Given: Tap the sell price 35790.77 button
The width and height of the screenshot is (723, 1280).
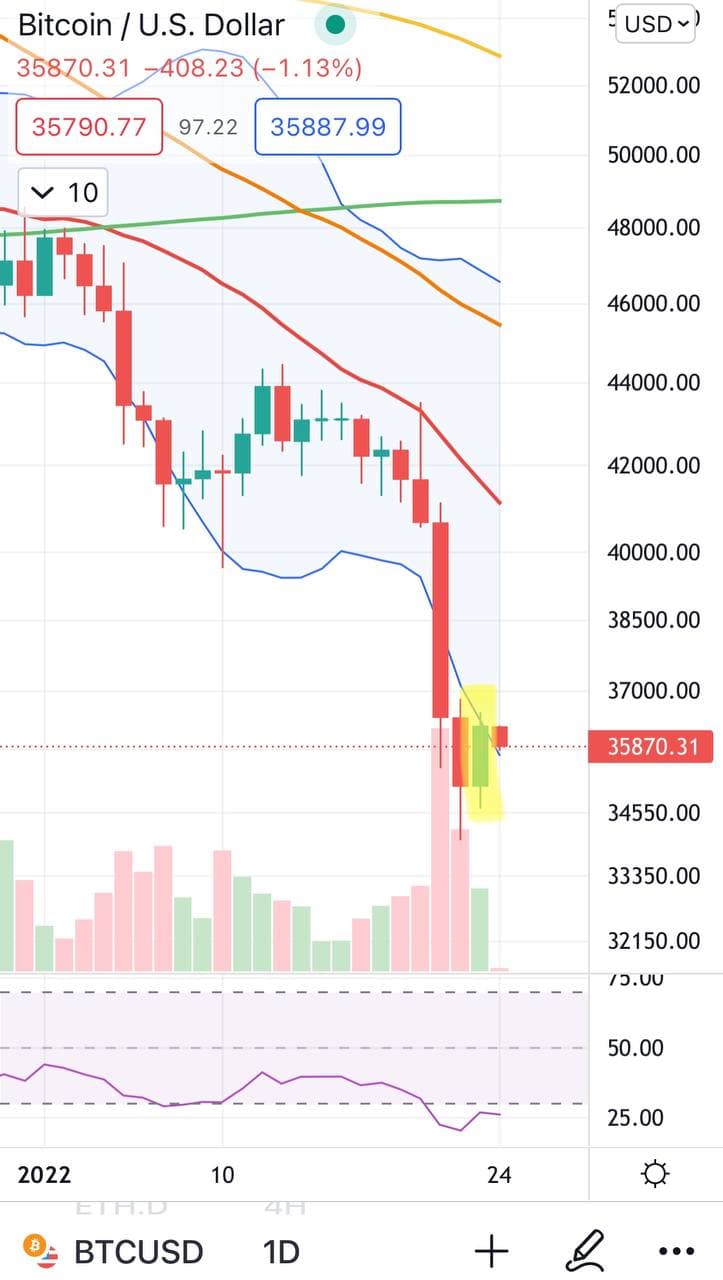Looking at the screenshot, I should coord(89,127).
